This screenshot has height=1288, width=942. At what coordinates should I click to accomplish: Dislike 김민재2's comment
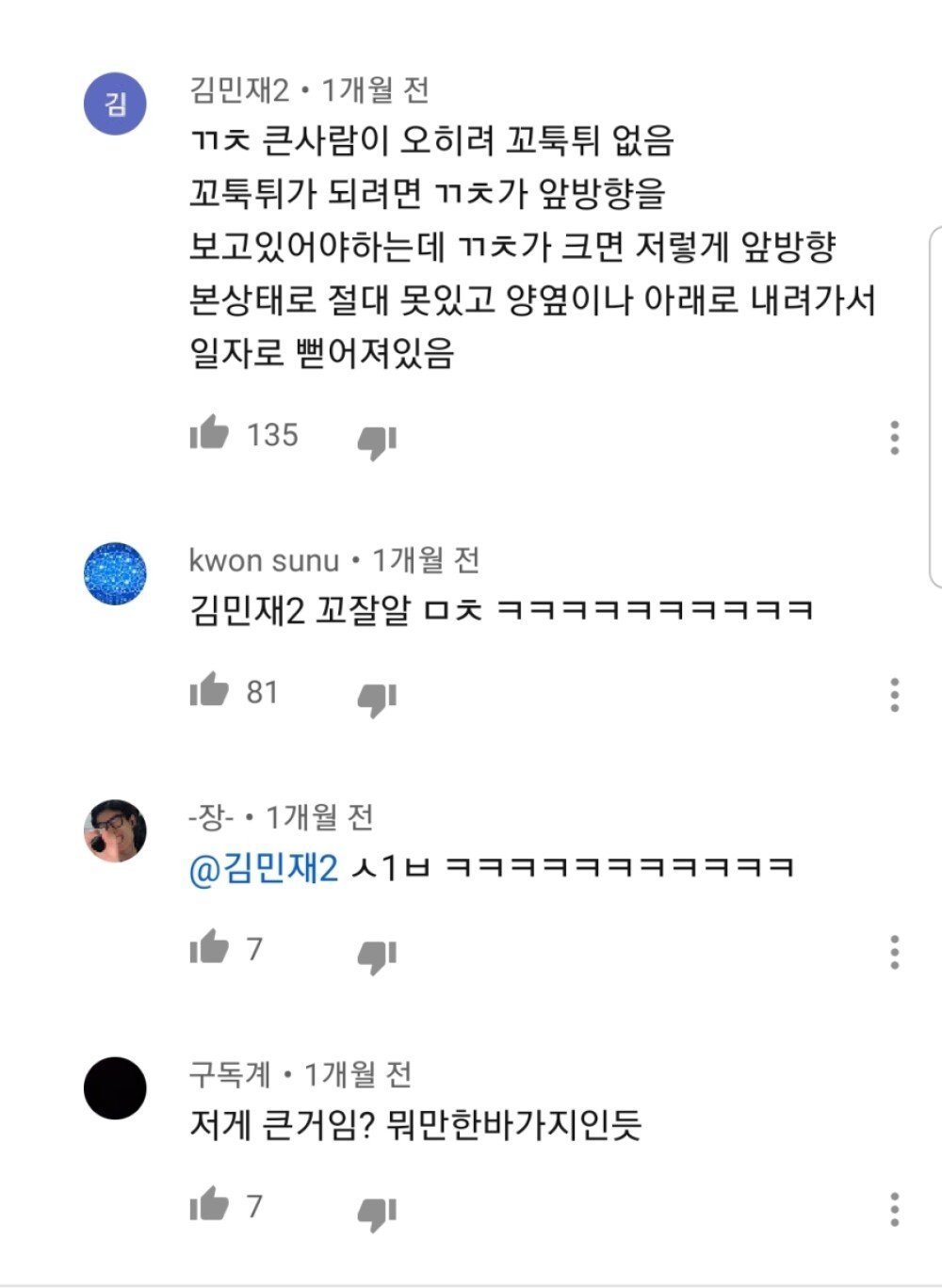377,440
